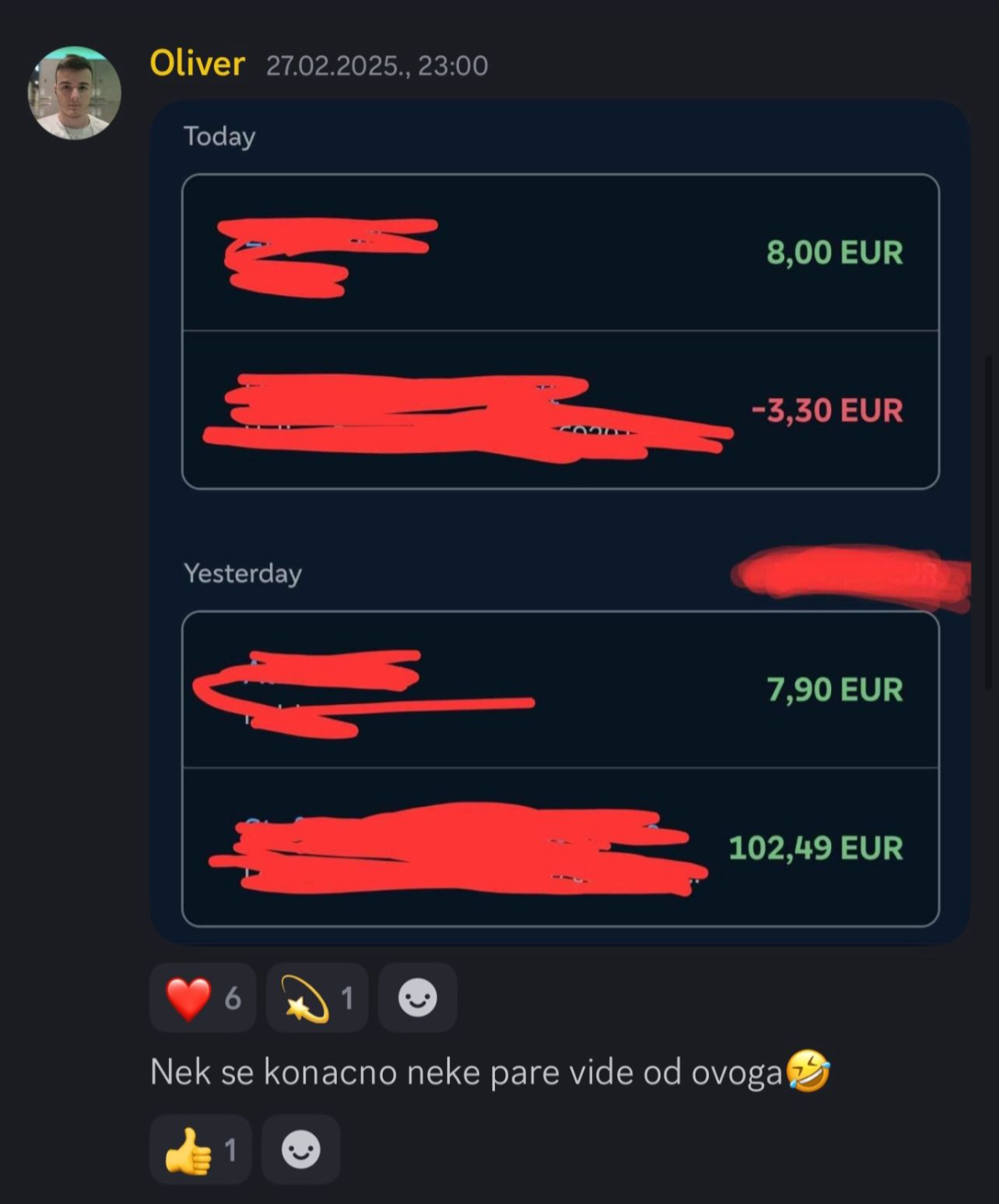Add a new reaction under the text message
Screen dimensions: 999x1204
tap(301, 1150)
